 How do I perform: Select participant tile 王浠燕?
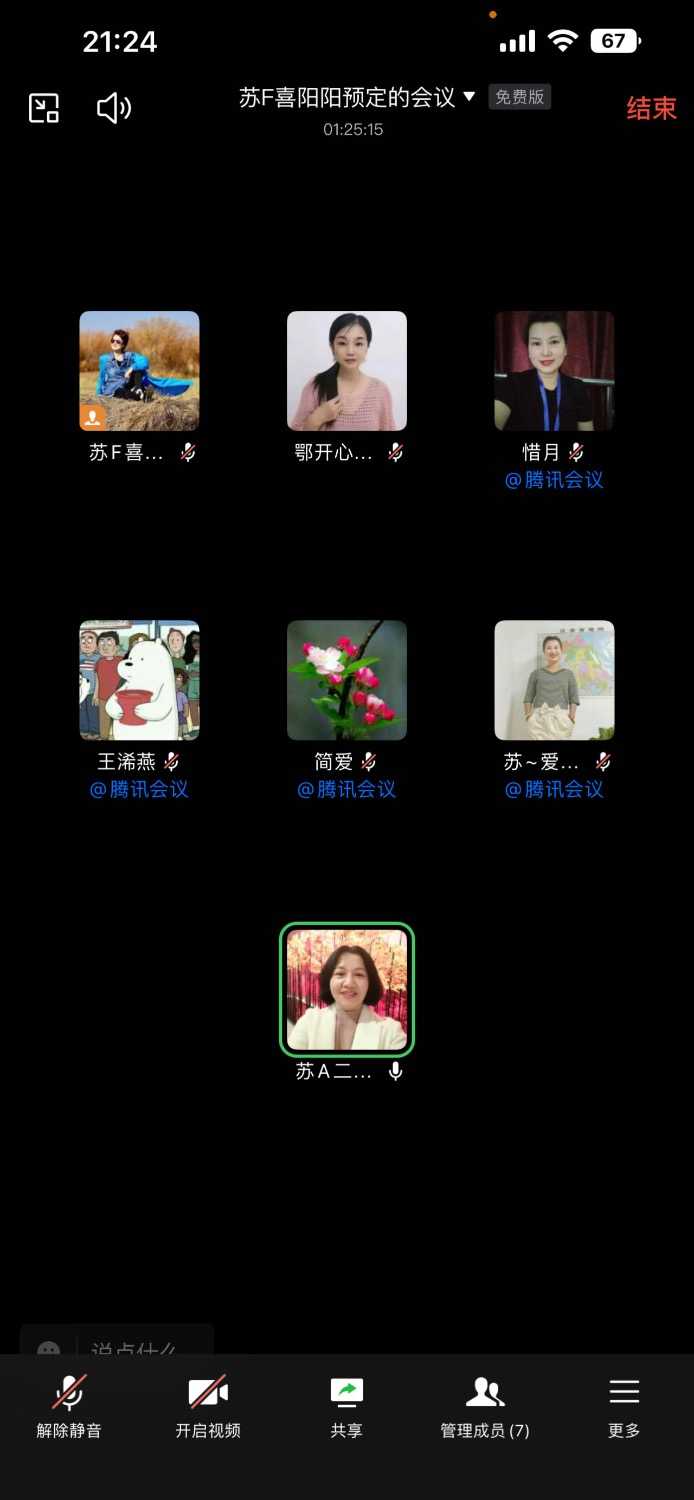tap(139, 680)
